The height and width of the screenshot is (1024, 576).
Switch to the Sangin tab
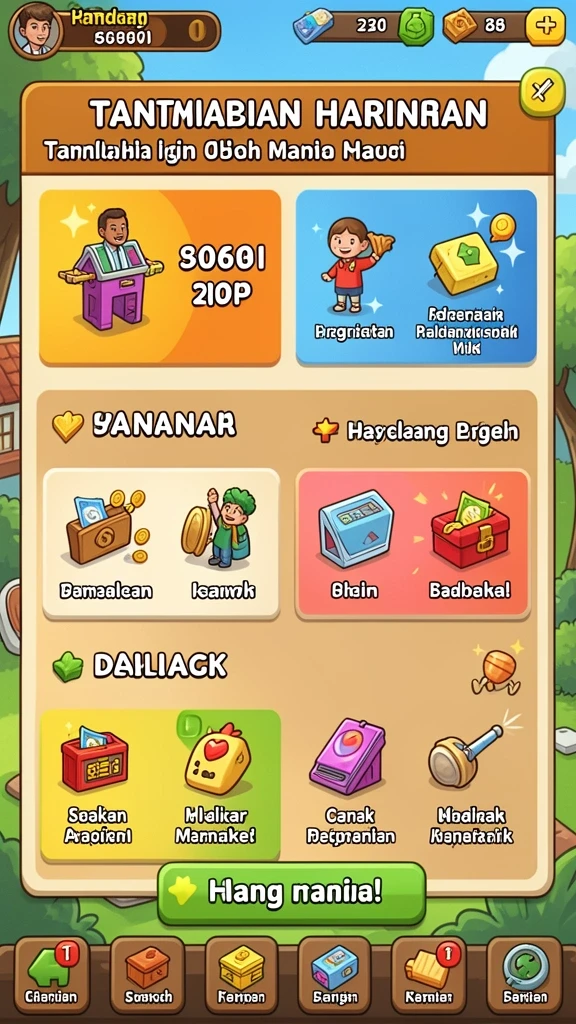coord(335,975)
